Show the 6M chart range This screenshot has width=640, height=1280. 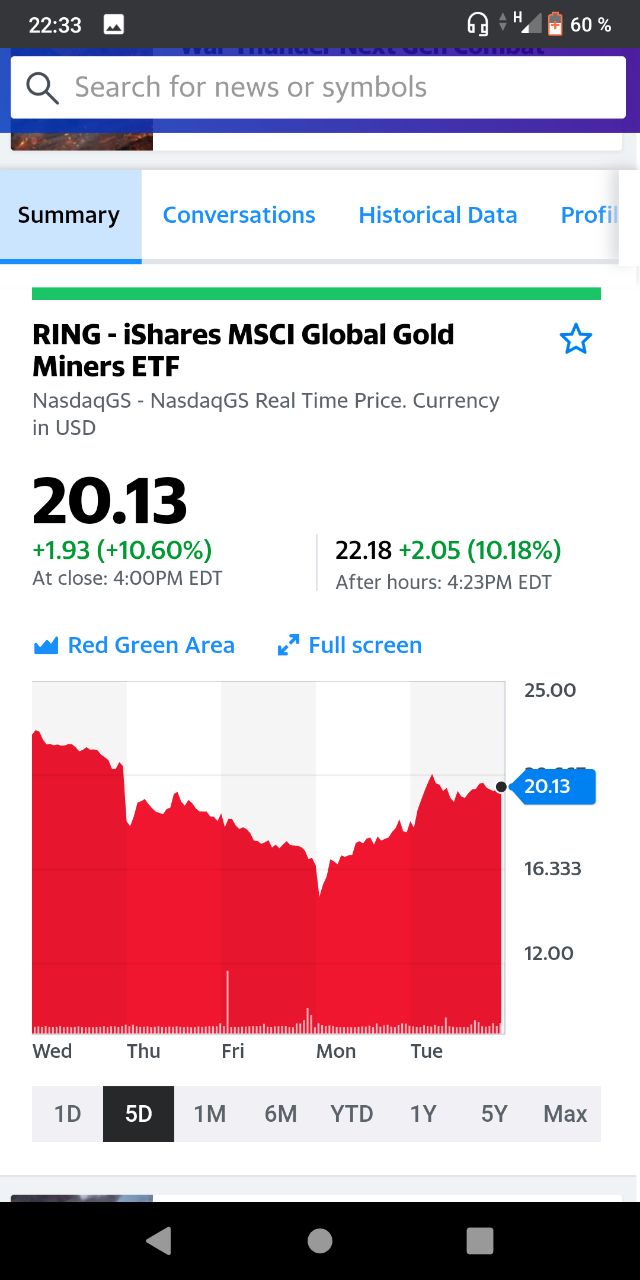pos(281,1114)
